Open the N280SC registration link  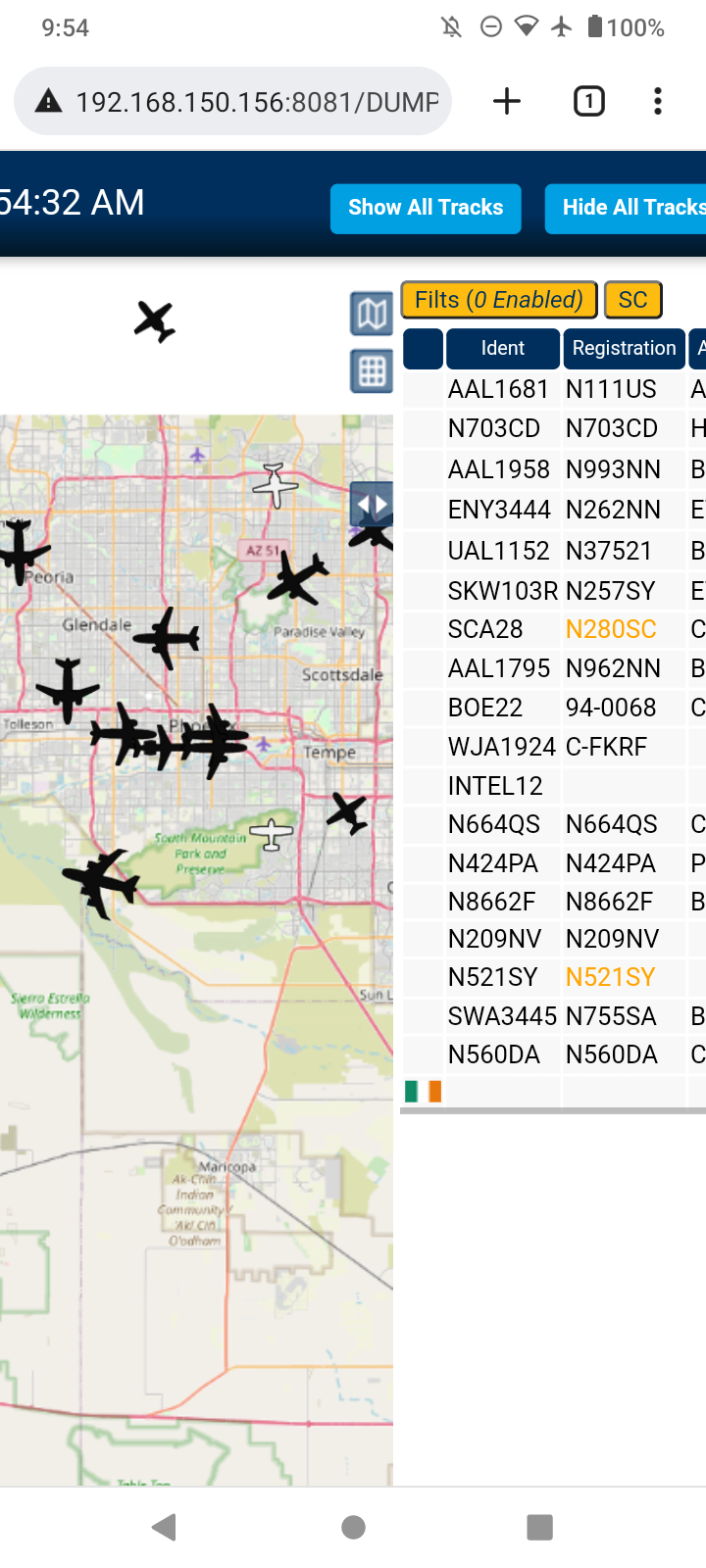tap(611, 629)
